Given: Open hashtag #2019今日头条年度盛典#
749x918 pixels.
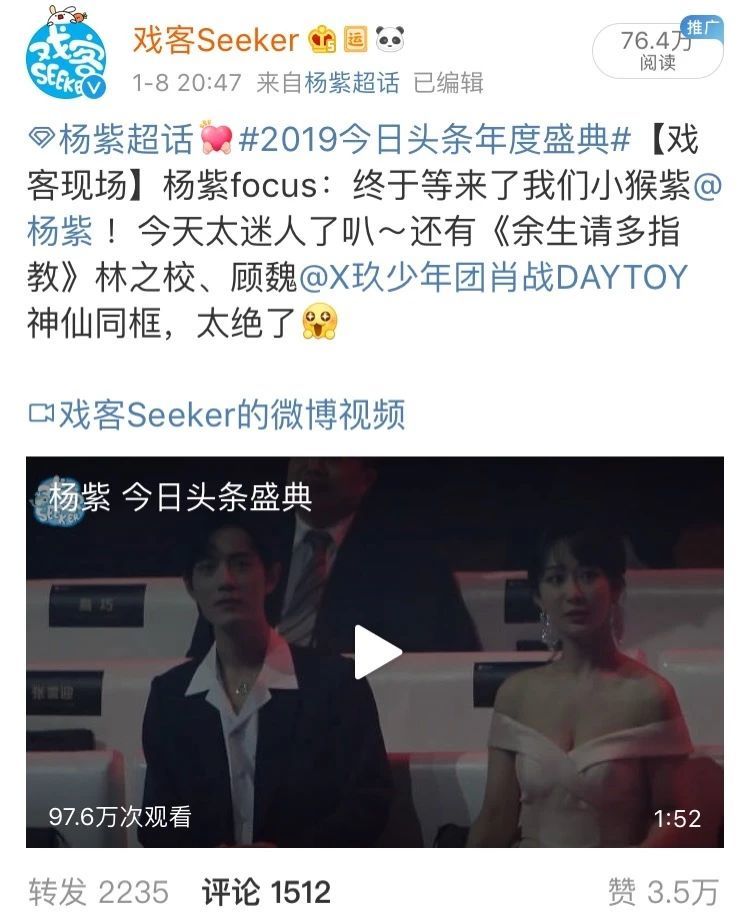Looking at the screenshot, I should 434,140.
